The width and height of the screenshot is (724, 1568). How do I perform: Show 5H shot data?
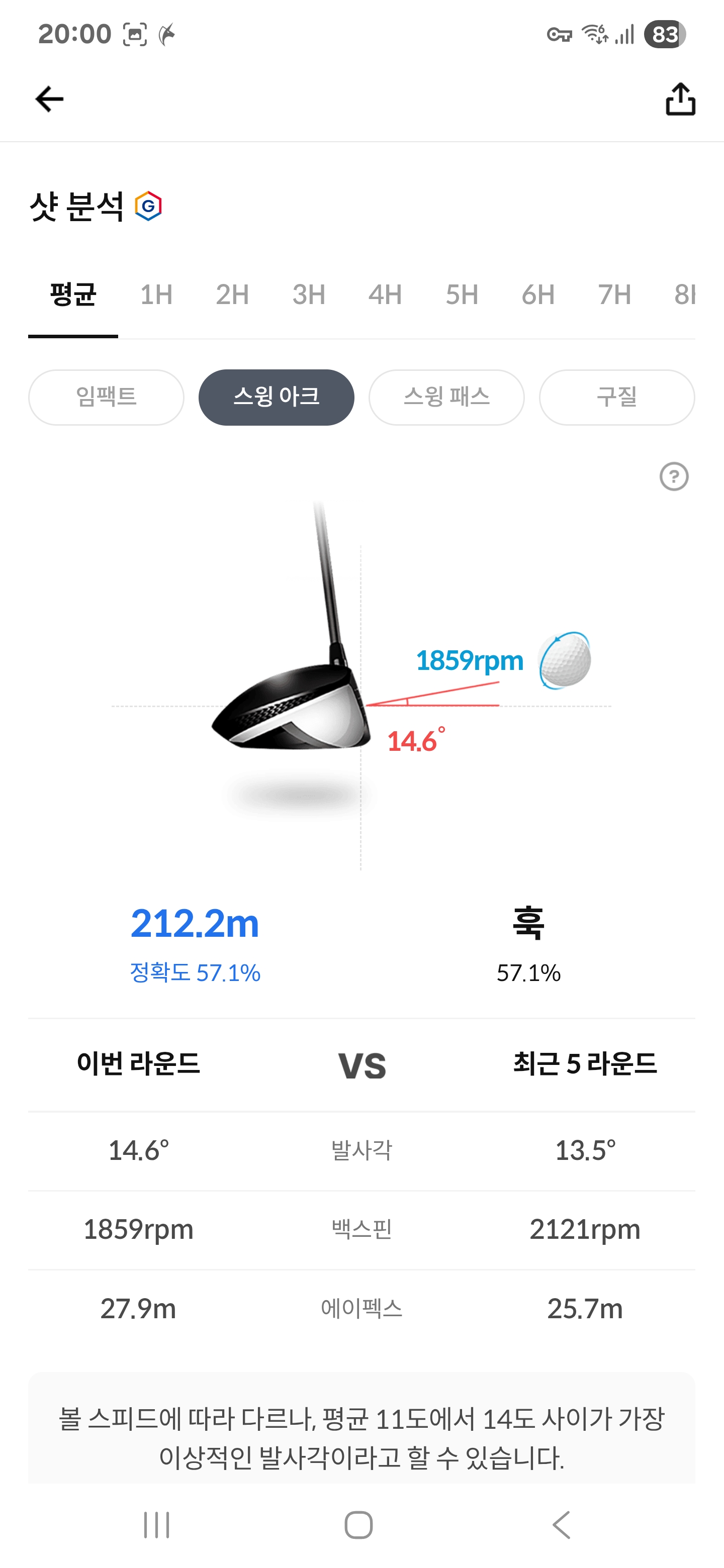coord(462,295)
